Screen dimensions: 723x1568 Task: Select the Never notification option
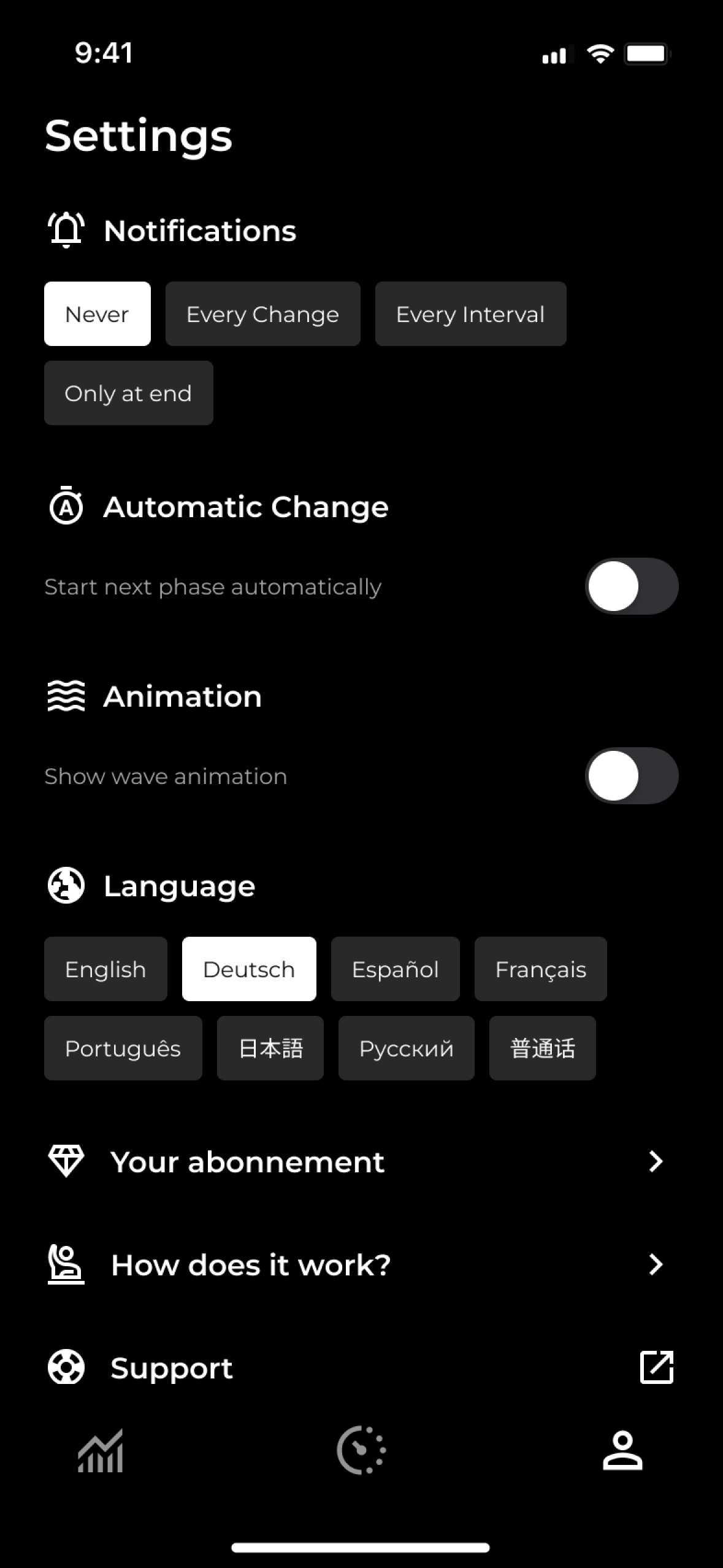tap(97, 314)
